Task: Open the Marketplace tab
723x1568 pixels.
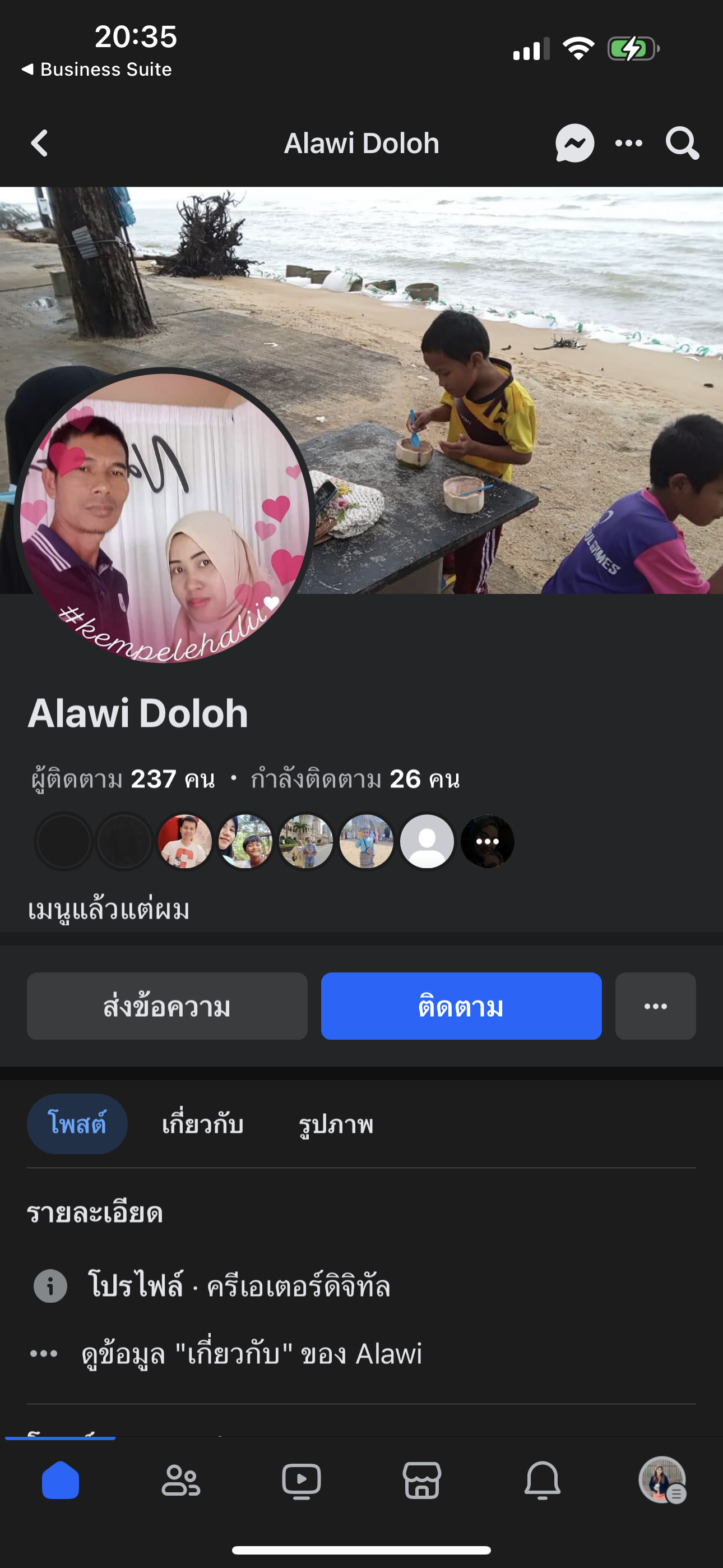Action: click(x=421, y=1480)
